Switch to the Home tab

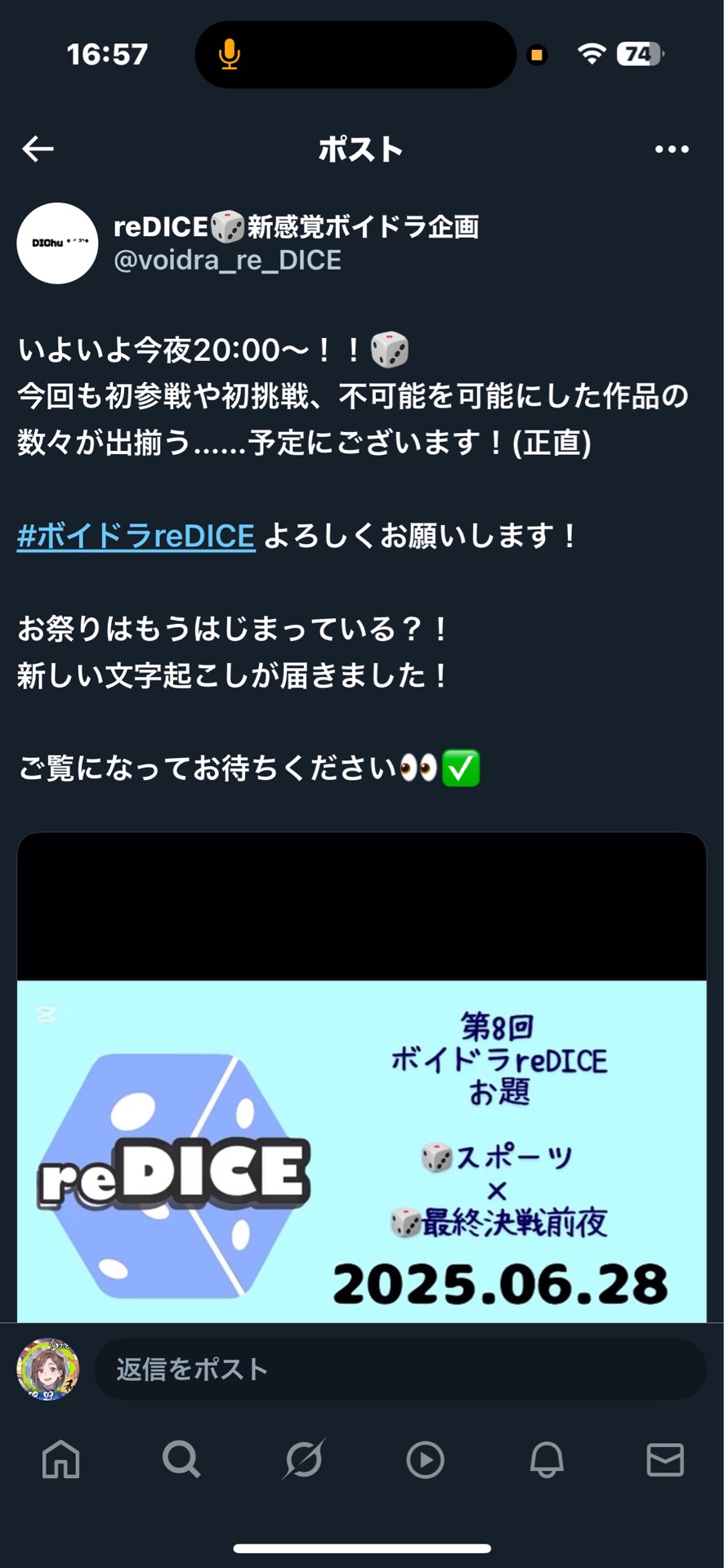coord(61,1459)
